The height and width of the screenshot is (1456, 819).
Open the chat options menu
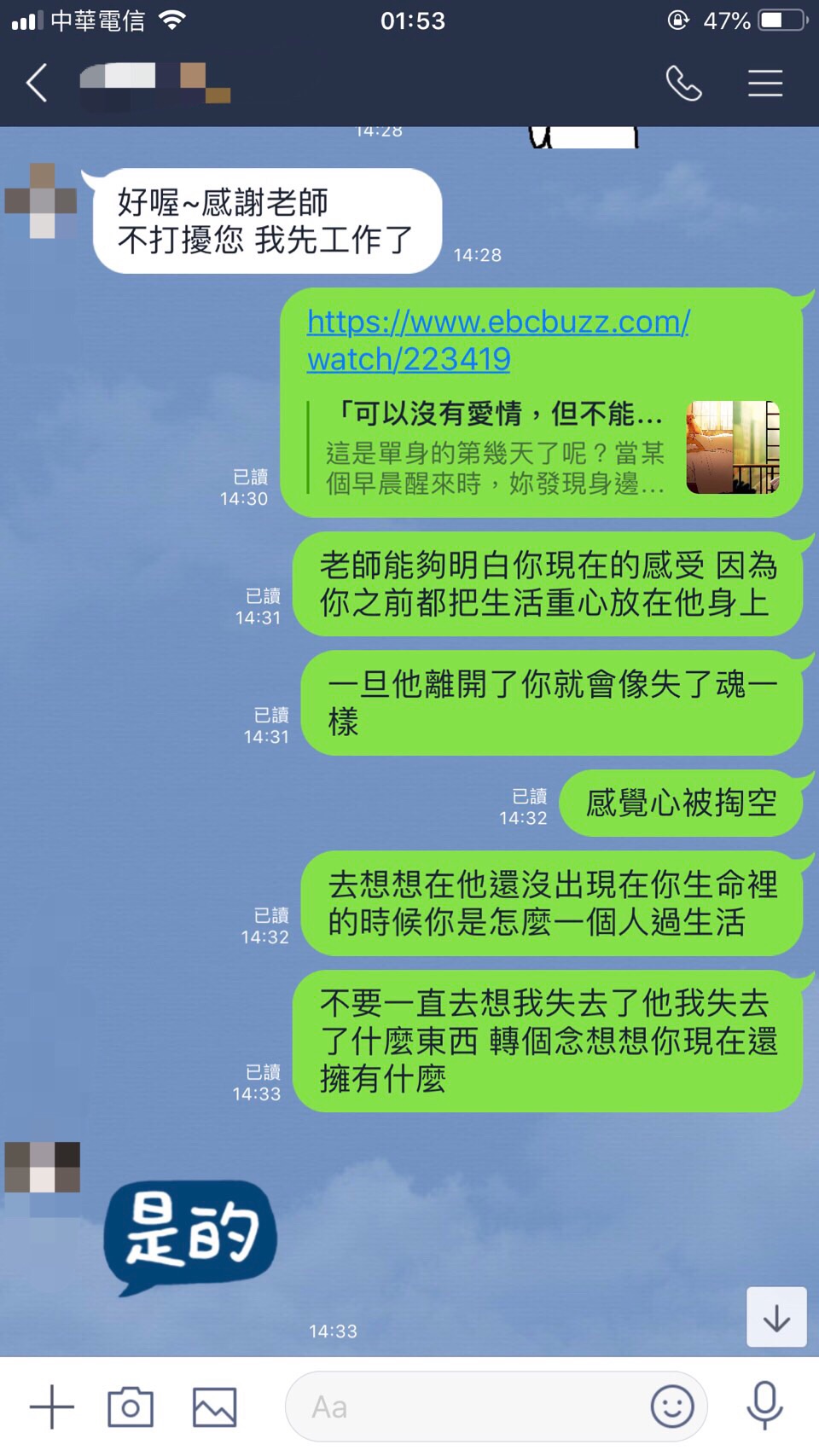pyautogui.click(x=765, y=84)
